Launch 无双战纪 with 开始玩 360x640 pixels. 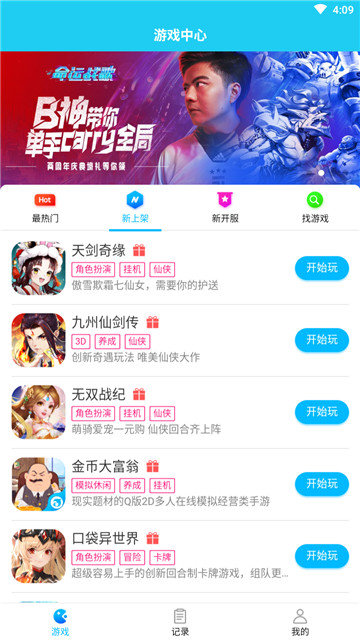click(322, 412)
